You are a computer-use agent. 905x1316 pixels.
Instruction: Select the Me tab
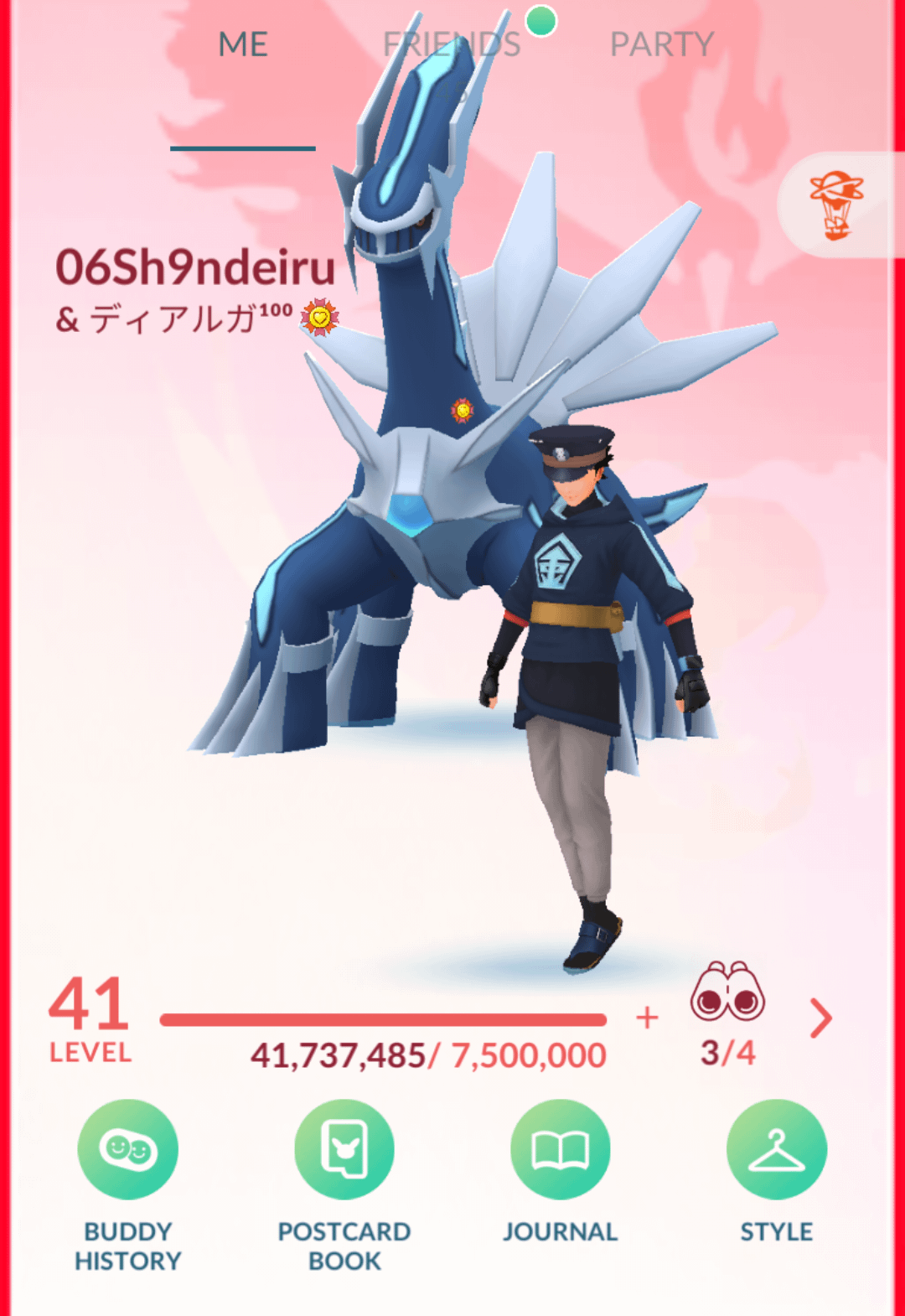[243, 44]
